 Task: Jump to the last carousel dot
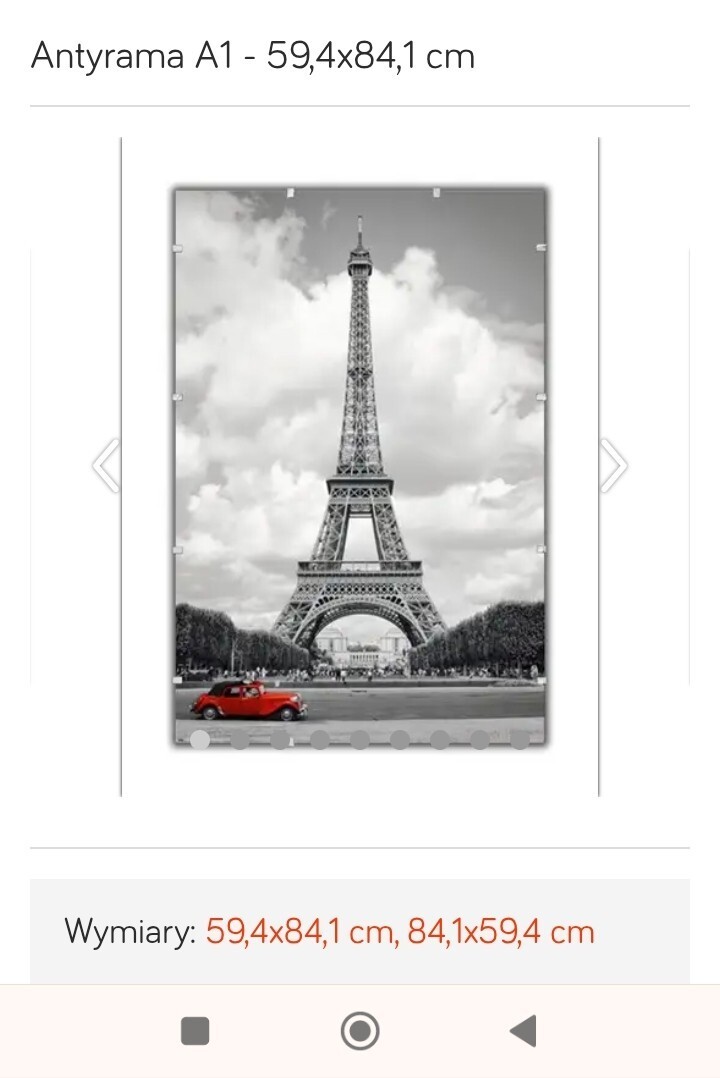(520, 739)
